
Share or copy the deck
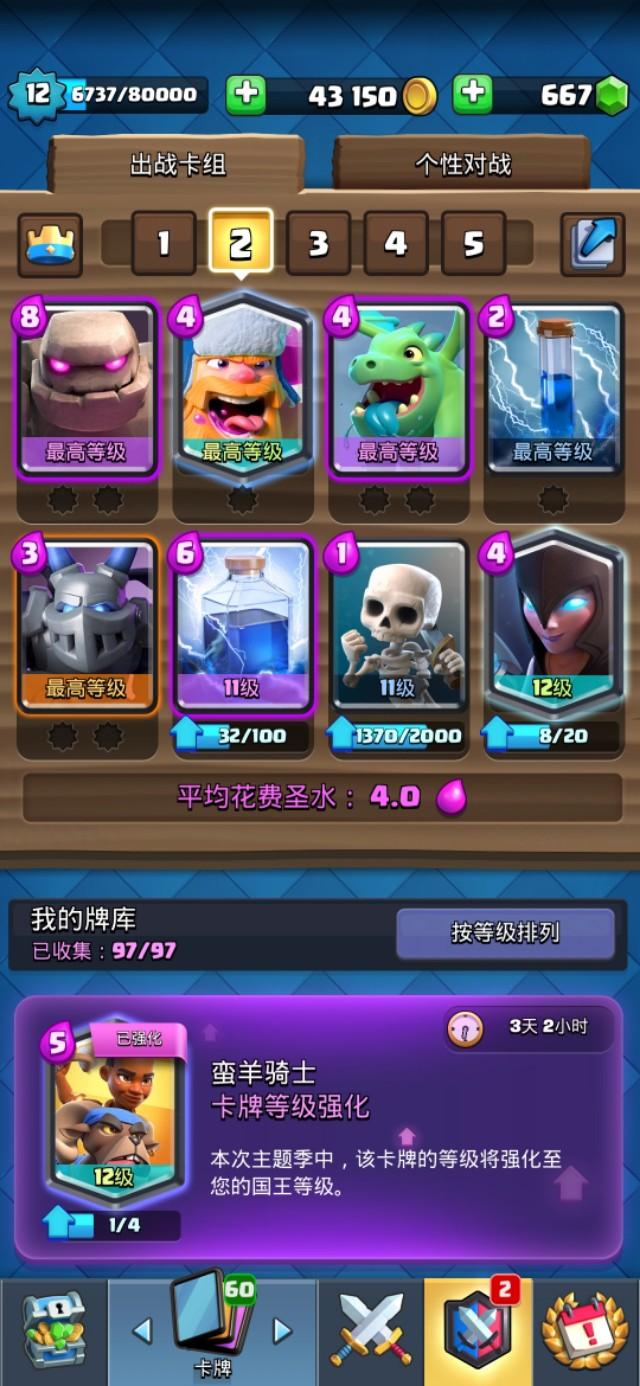tap(592, 244)
